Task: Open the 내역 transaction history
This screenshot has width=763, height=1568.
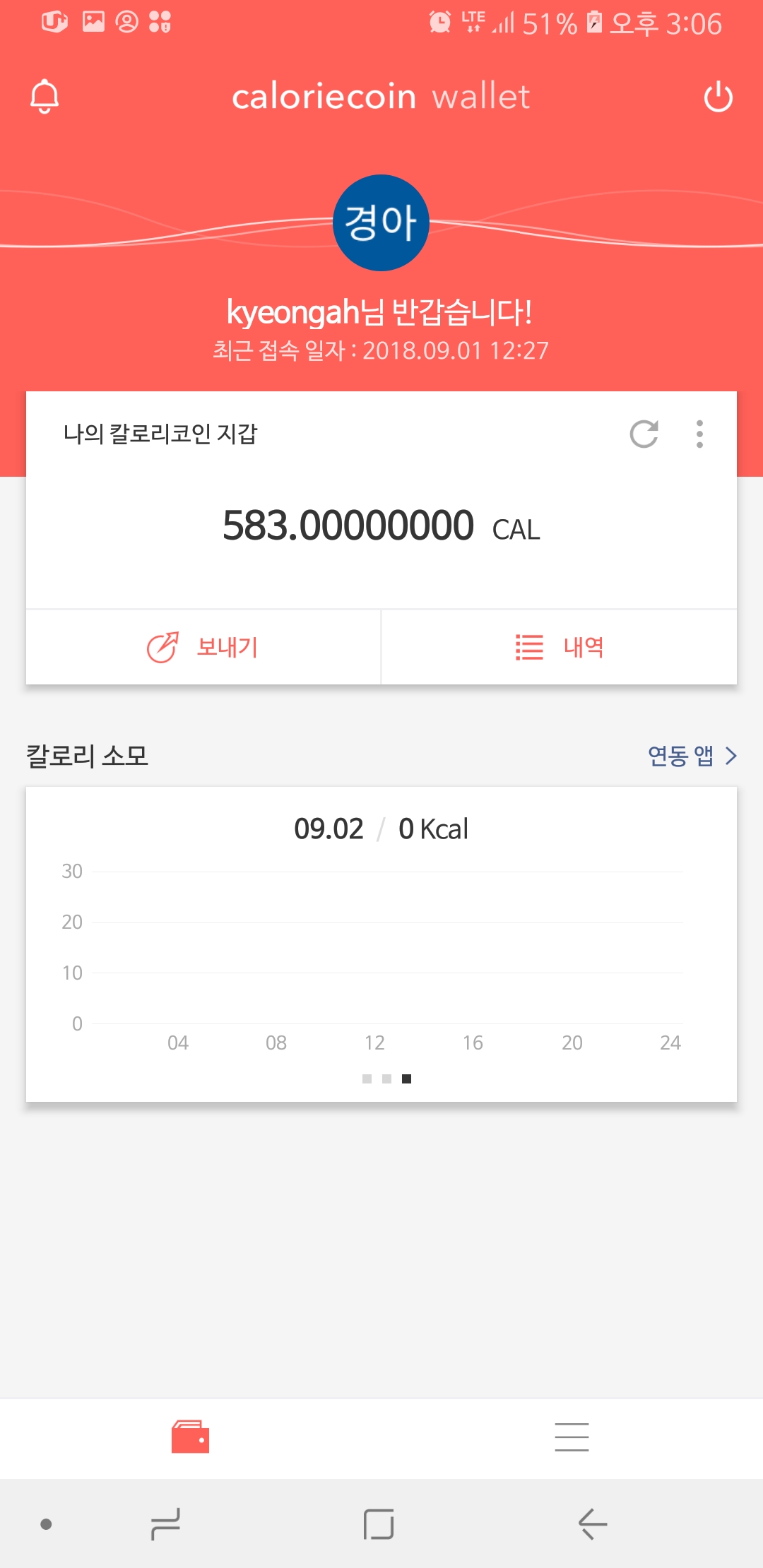Action: coord(559,647)
